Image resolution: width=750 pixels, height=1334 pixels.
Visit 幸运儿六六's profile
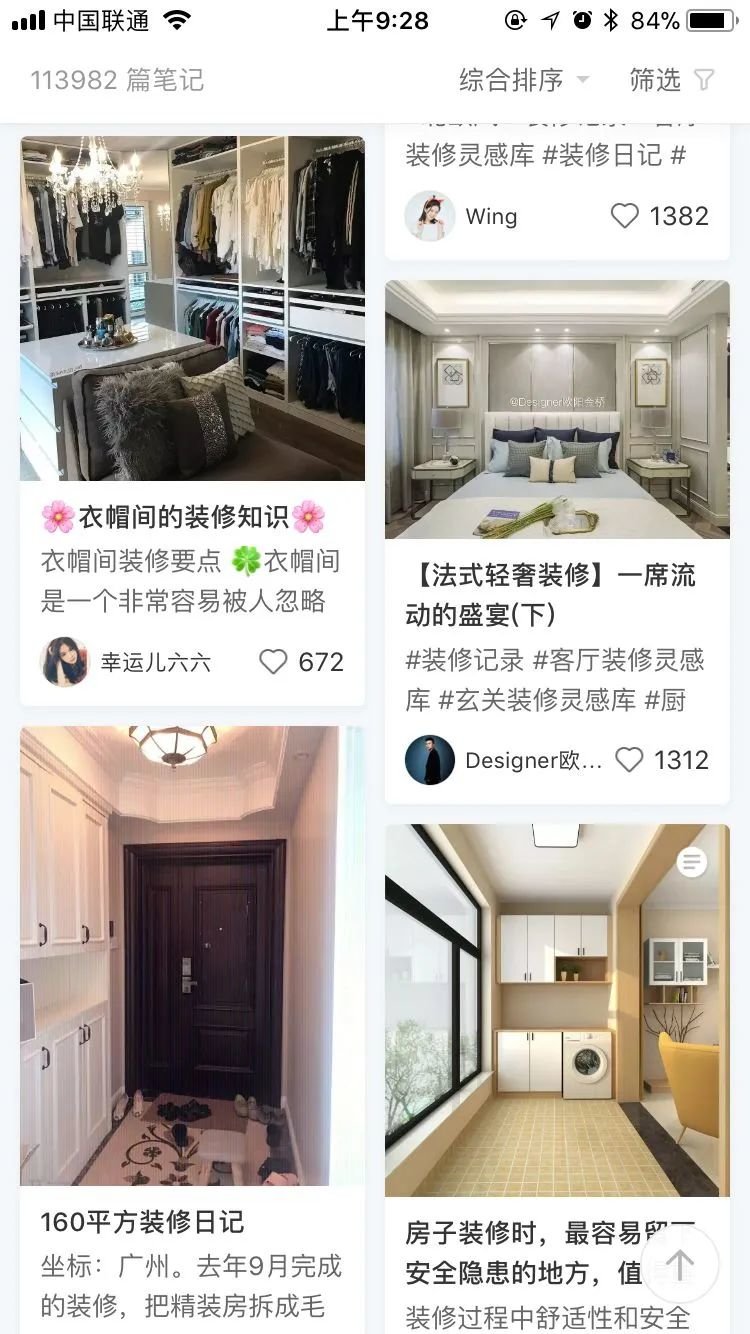tap(65, 662)
